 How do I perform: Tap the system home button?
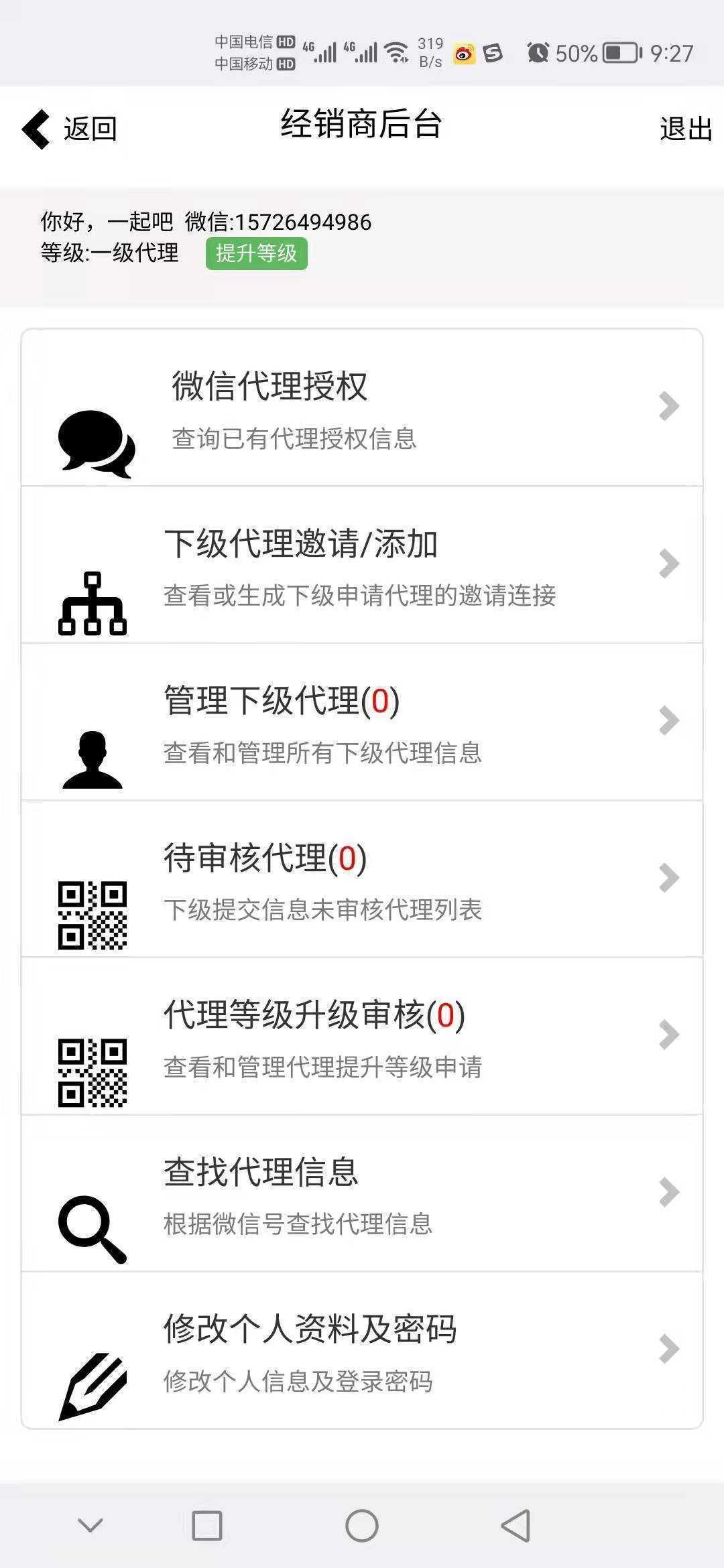362,1526
